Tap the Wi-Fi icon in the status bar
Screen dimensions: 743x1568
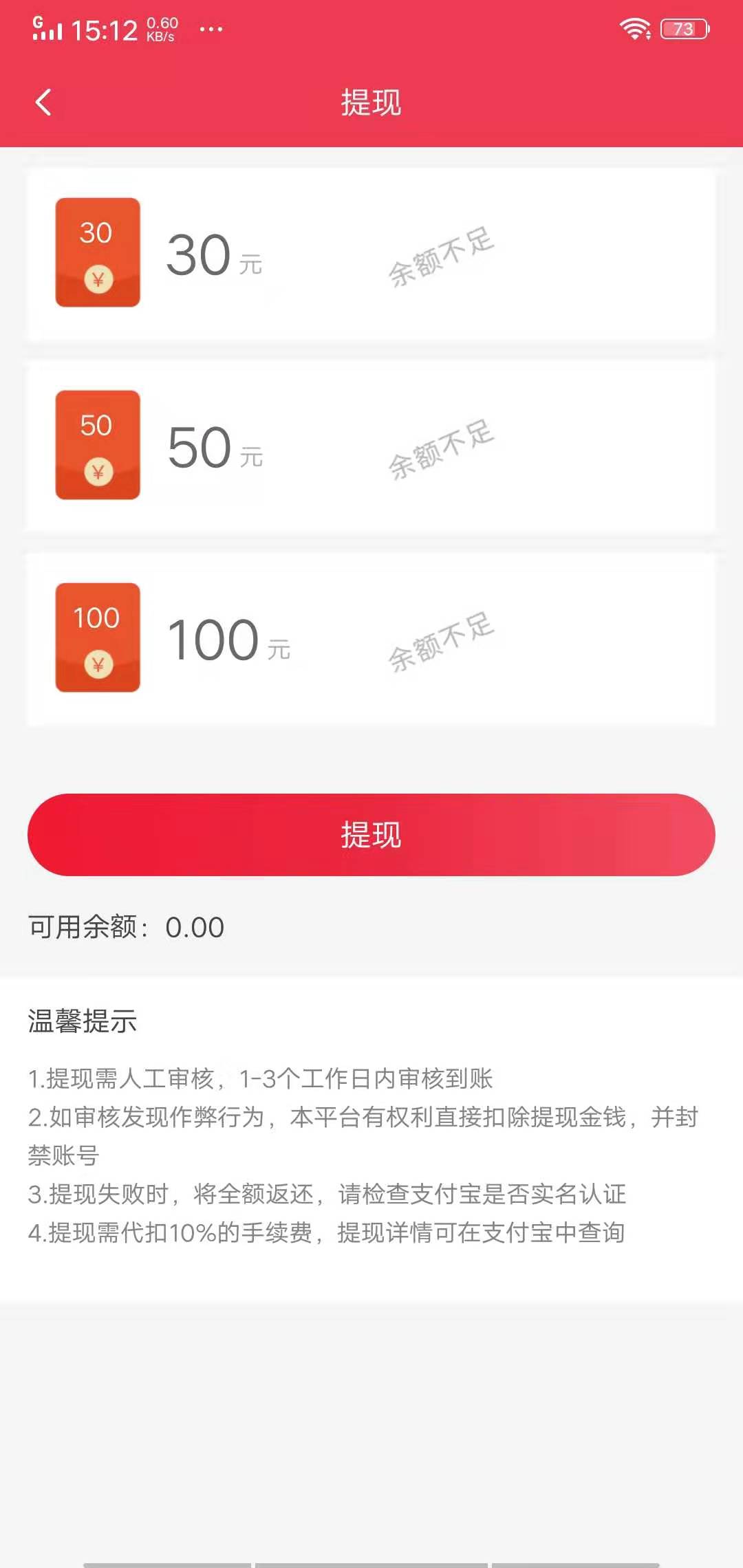click(636, 28)
